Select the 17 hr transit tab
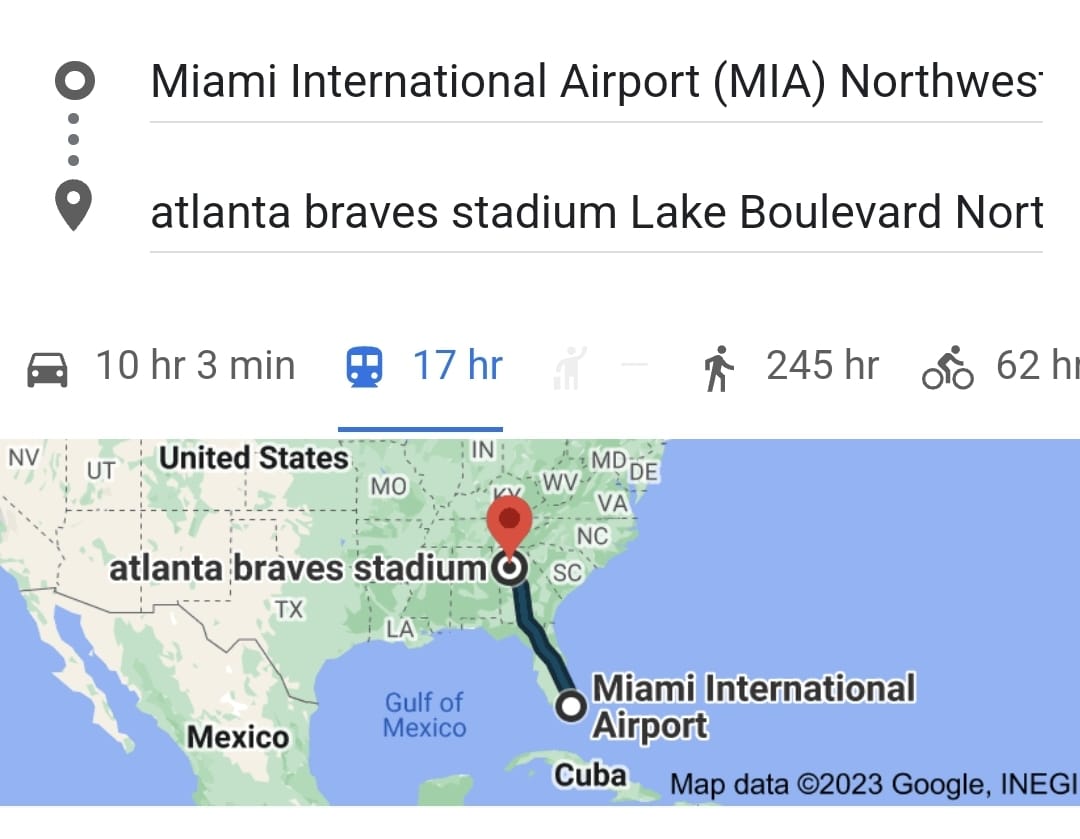This screenshot has width=1080, height=839. [422, 367]
